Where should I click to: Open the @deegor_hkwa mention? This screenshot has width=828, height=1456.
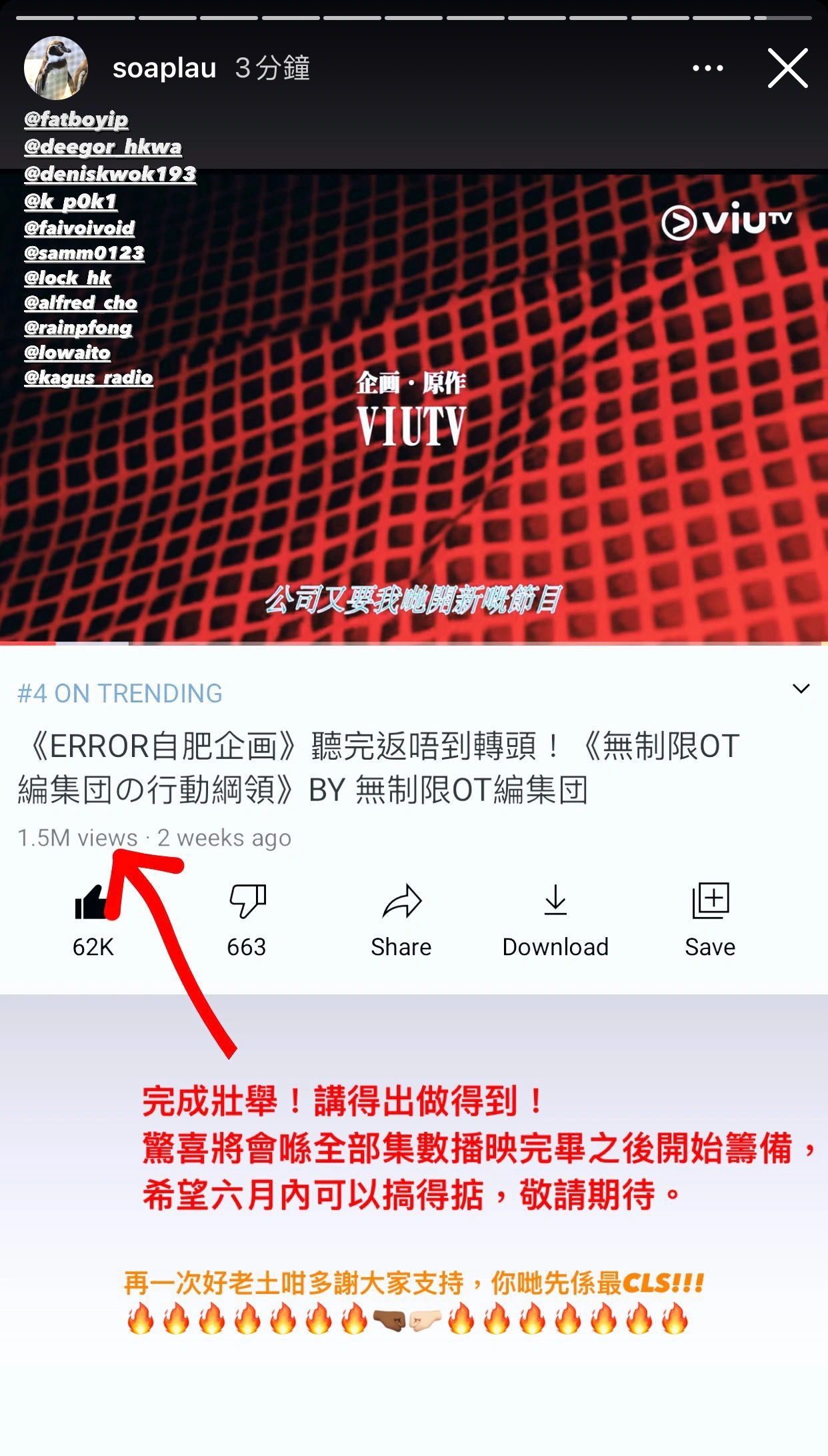103,147
